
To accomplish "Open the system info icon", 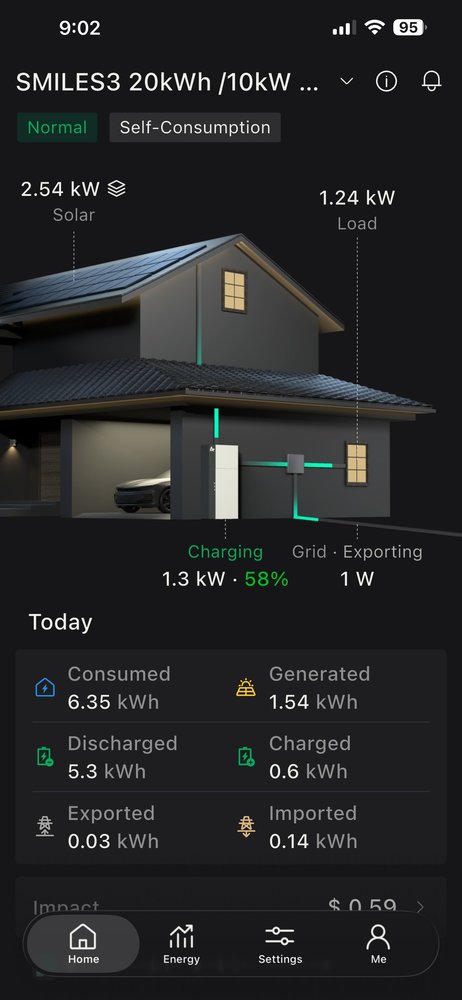I will pos(386,81).
